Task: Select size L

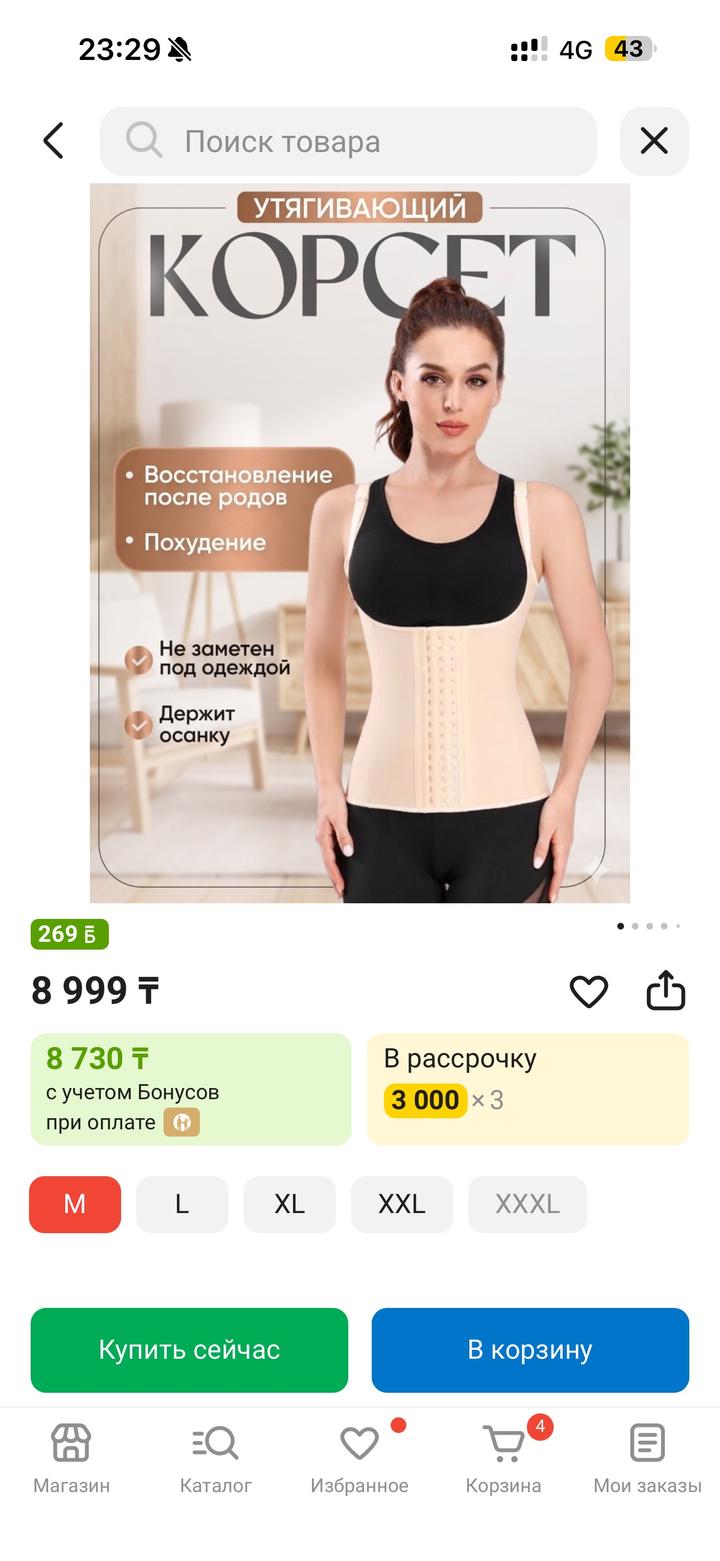Action: [182, 1204]
